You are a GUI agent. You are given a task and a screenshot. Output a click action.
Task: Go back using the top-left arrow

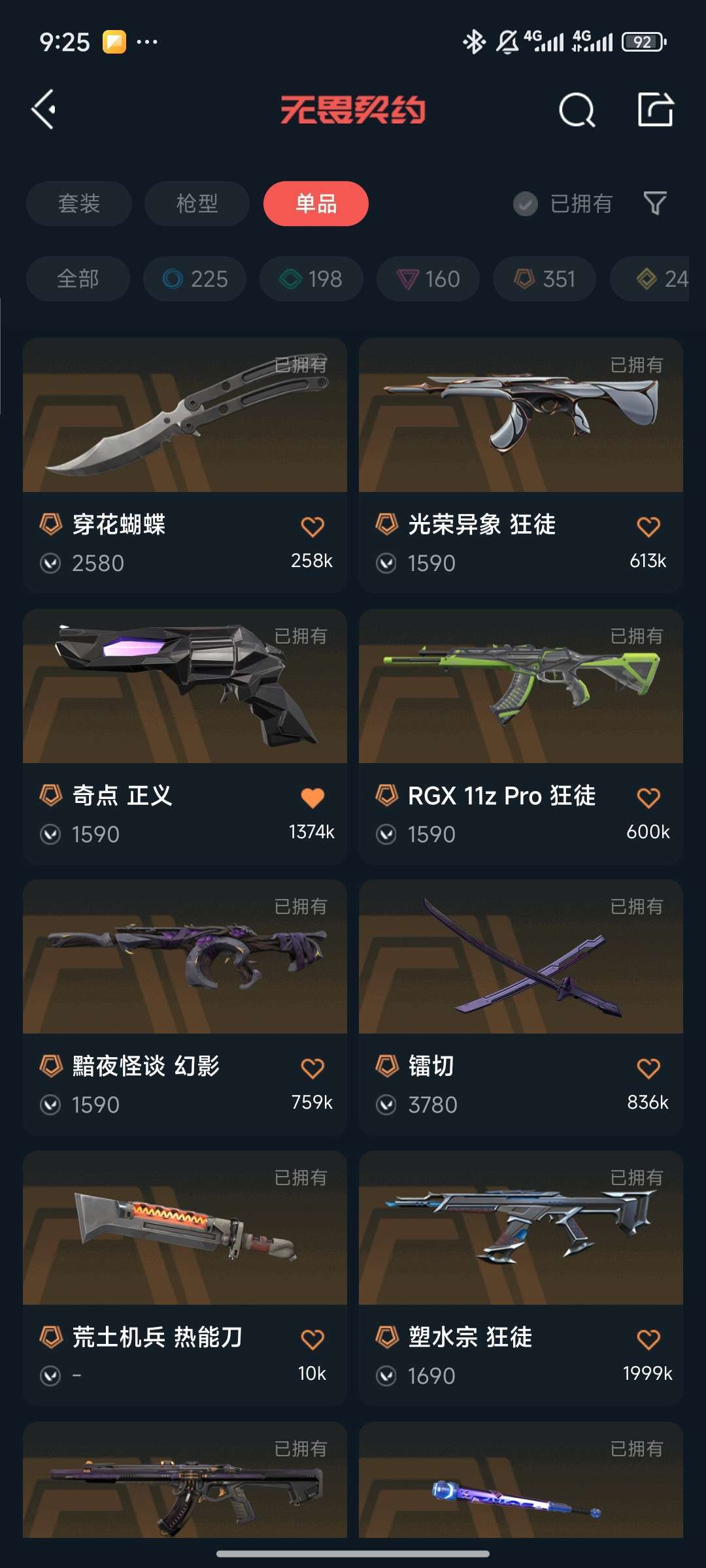44,109
